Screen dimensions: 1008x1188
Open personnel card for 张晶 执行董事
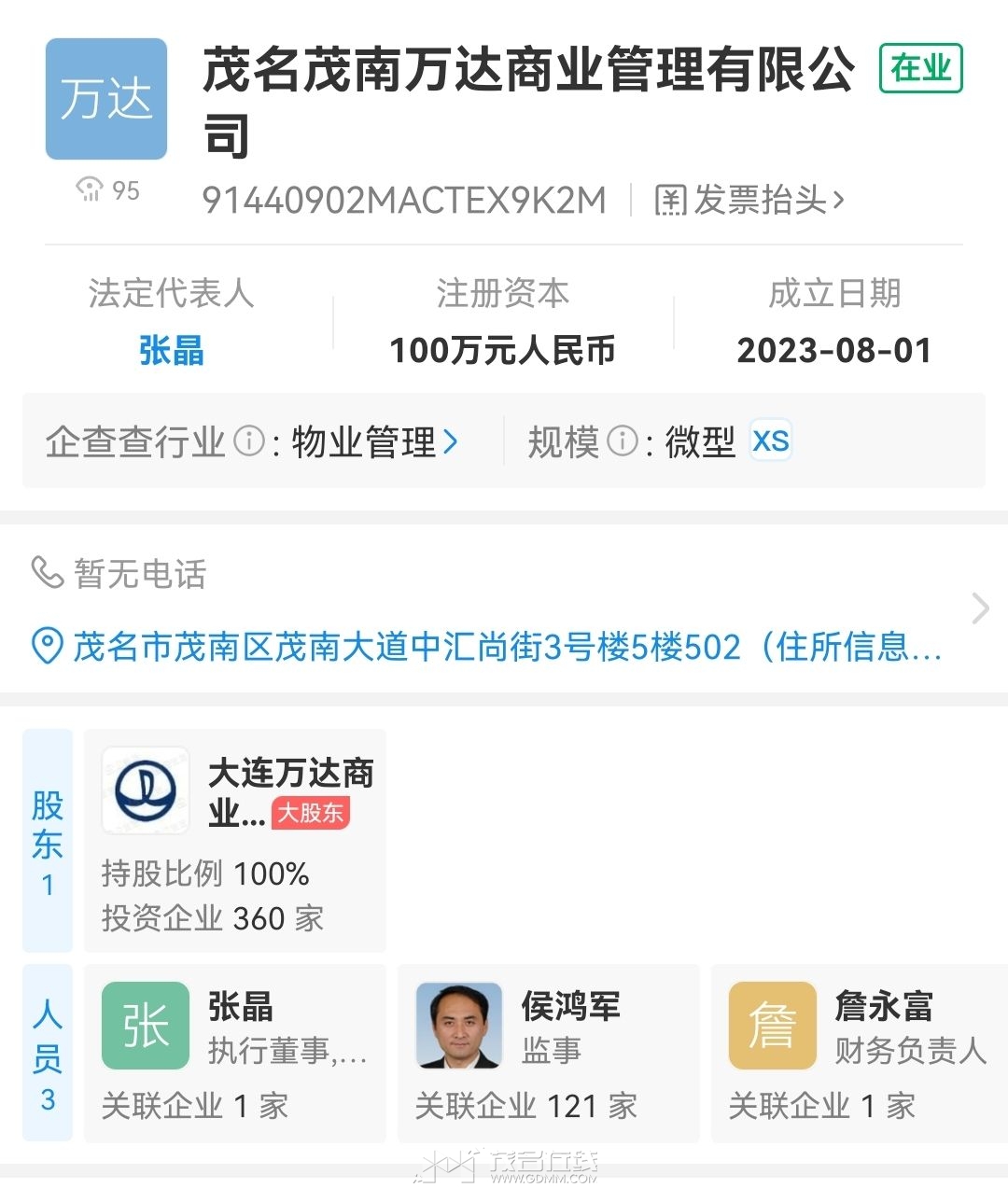235,1053
